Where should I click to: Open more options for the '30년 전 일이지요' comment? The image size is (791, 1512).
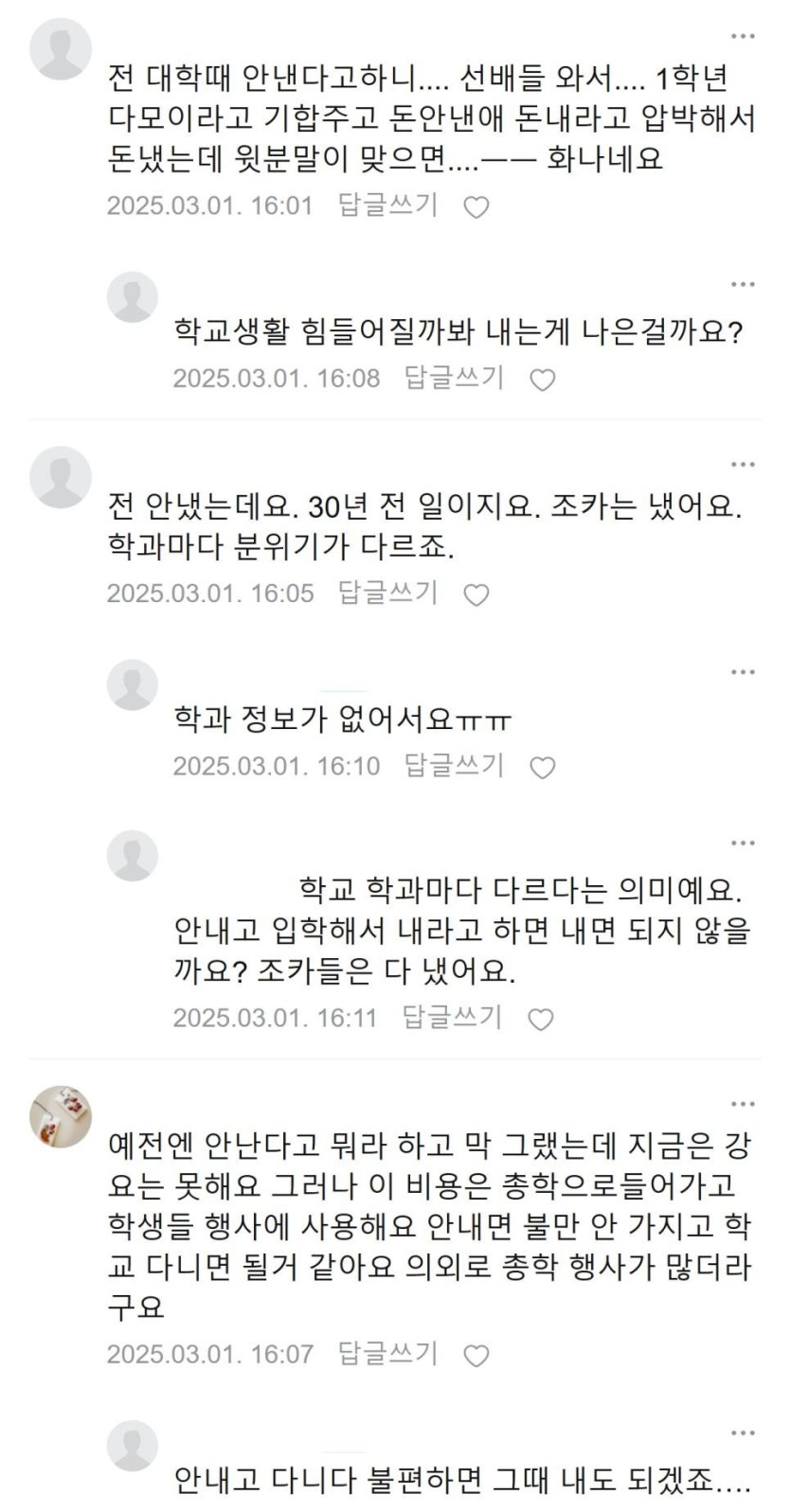tap(743, 465)
